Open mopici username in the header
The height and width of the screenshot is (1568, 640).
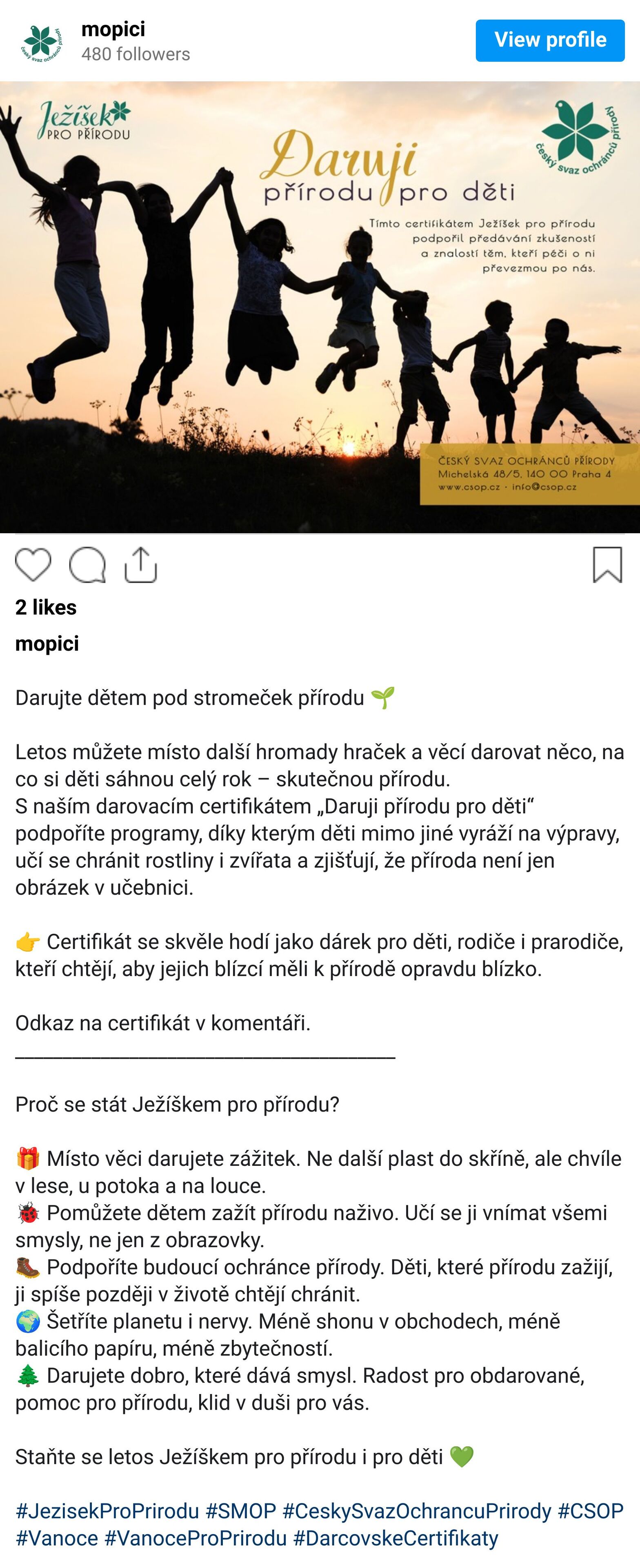[113, 29]
